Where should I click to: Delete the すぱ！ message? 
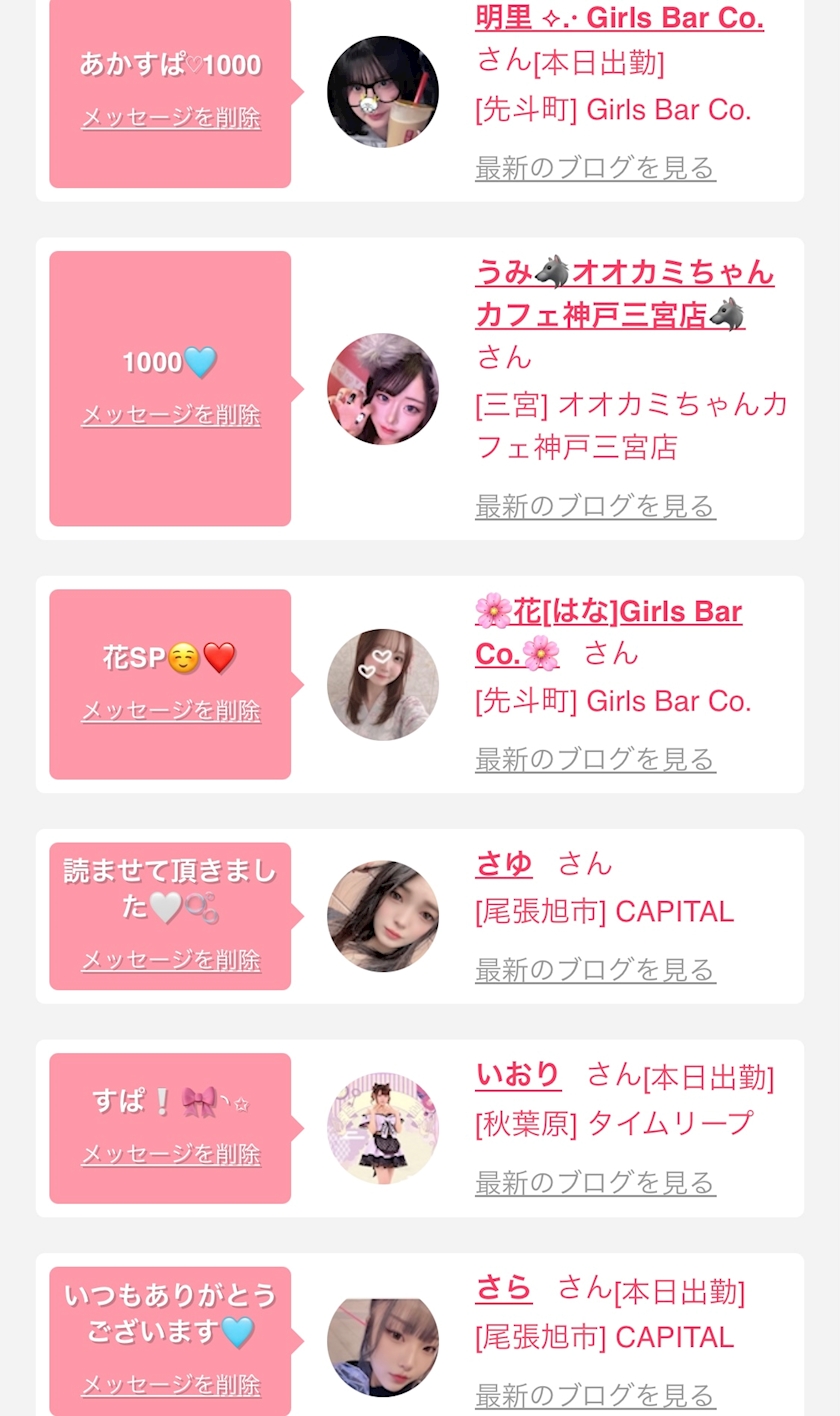tap(170, 1155)
